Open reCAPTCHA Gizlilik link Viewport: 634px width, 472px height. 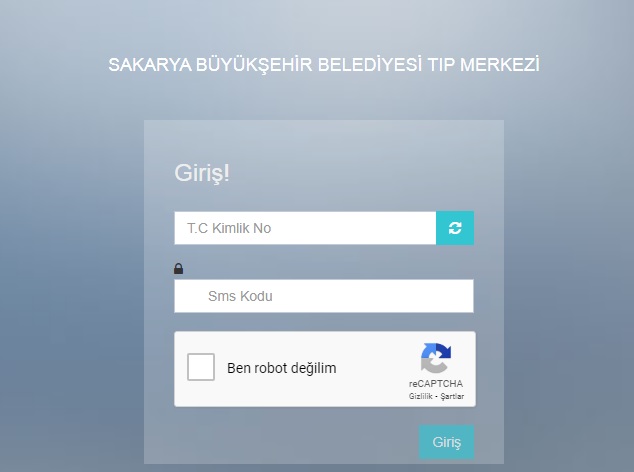pyautogui.click(x=420, y=397)
